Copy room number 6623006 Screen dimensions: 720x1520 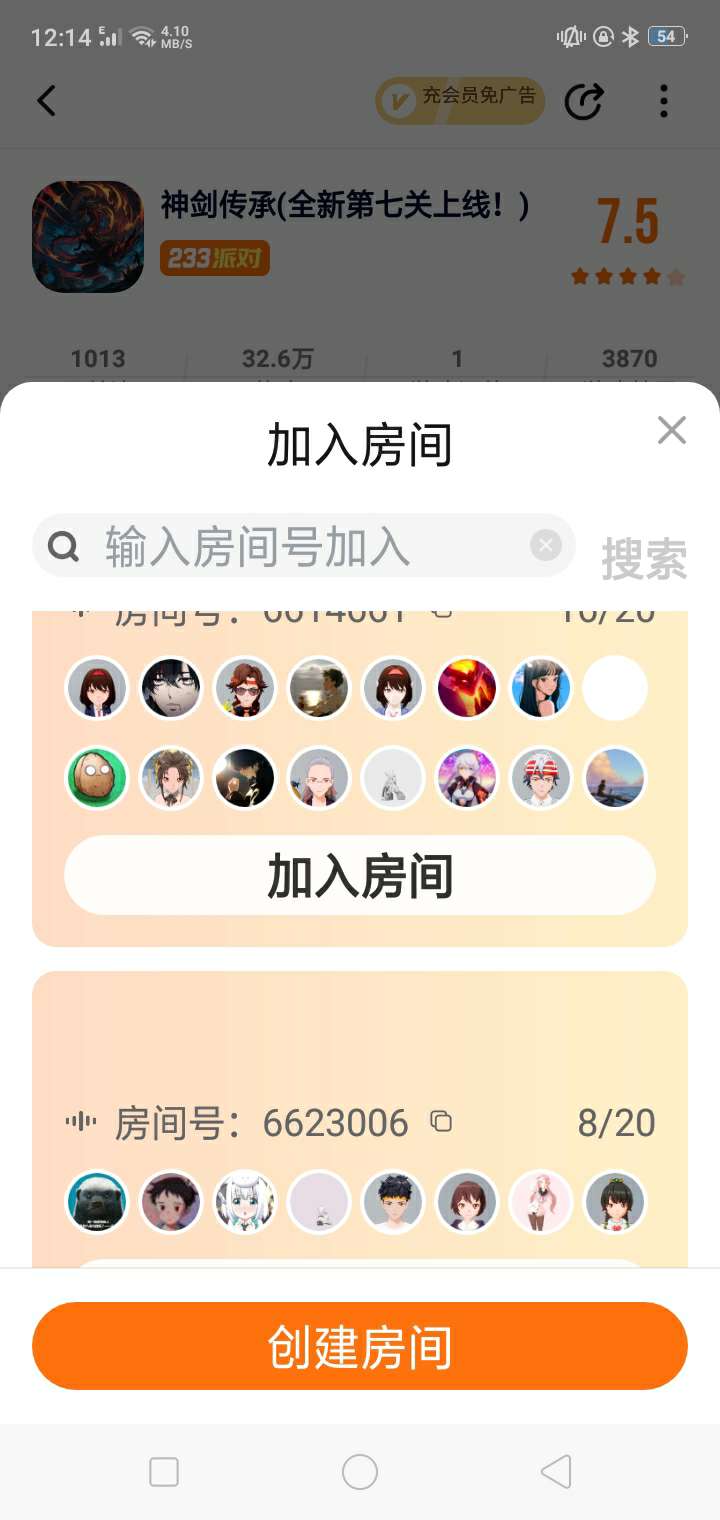click(441, 1122)
